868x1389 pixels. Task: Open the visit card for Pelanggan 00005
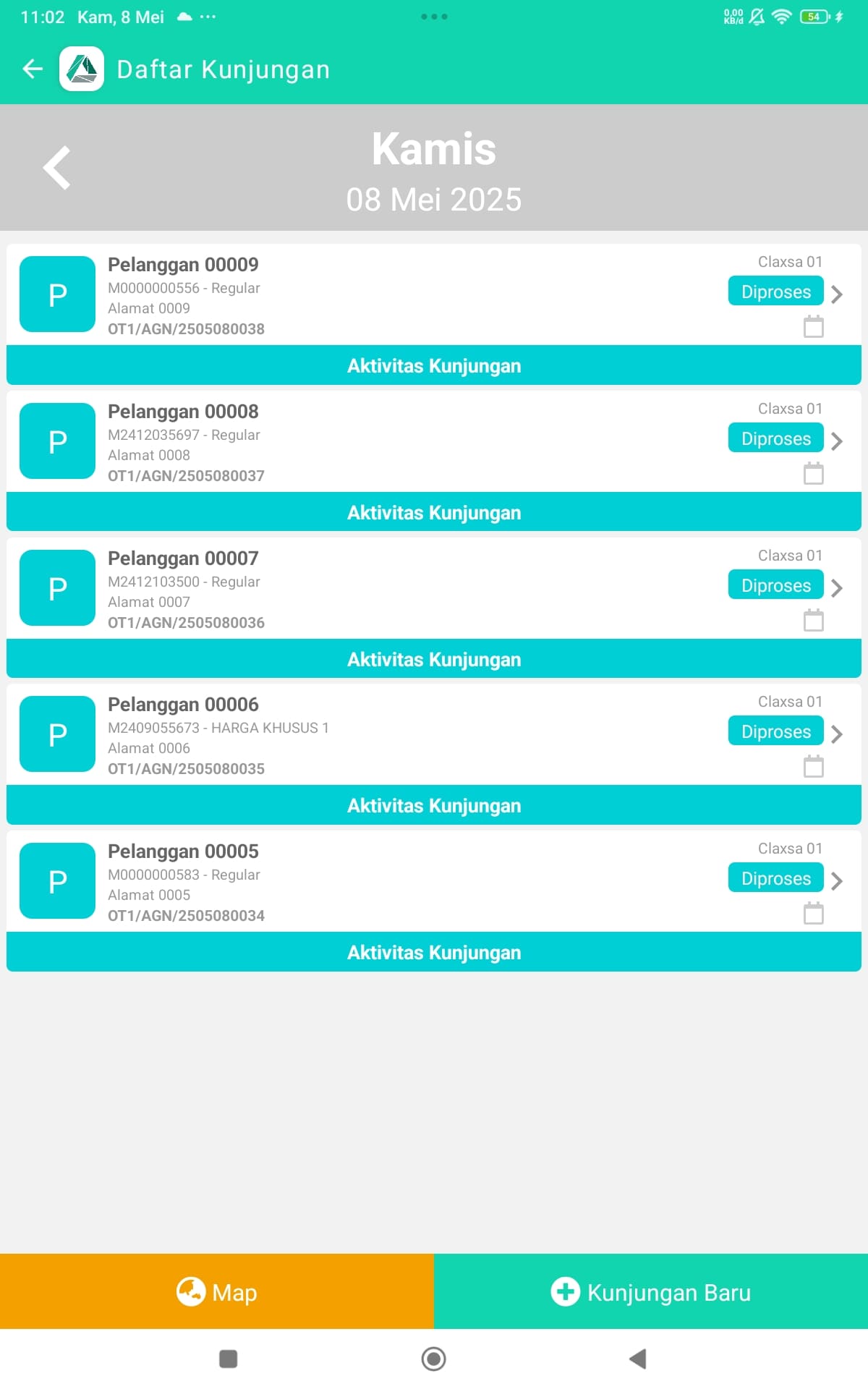434,881
